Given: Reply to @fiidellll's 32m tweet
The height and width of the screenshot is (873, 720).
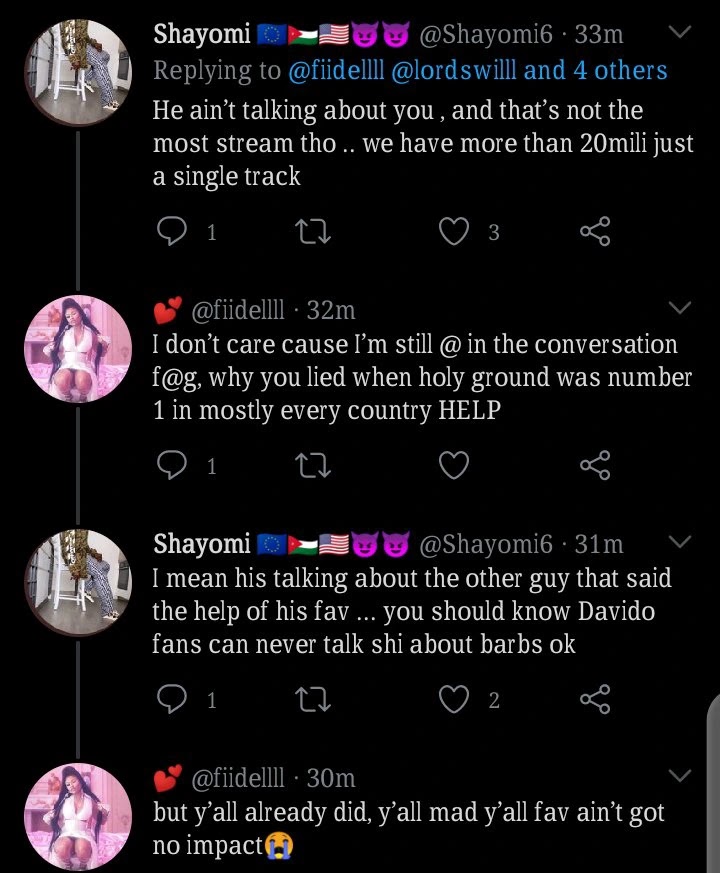Looking at the screenshot, I should point(172,466).
